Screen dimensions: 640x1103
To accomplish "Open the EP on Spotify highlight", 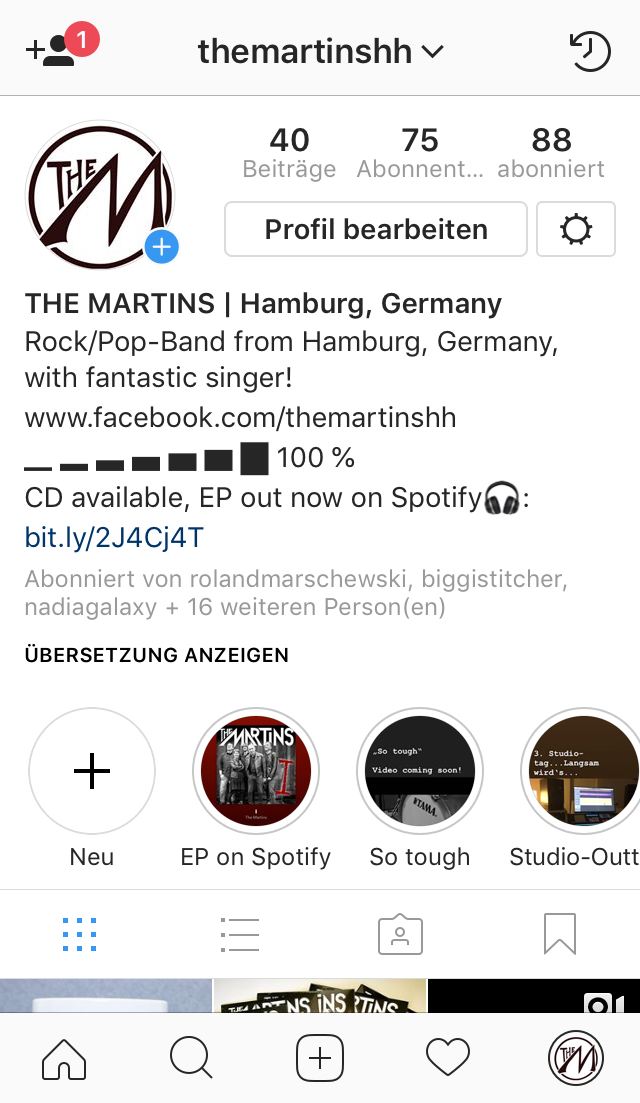I will click(256, 772).
